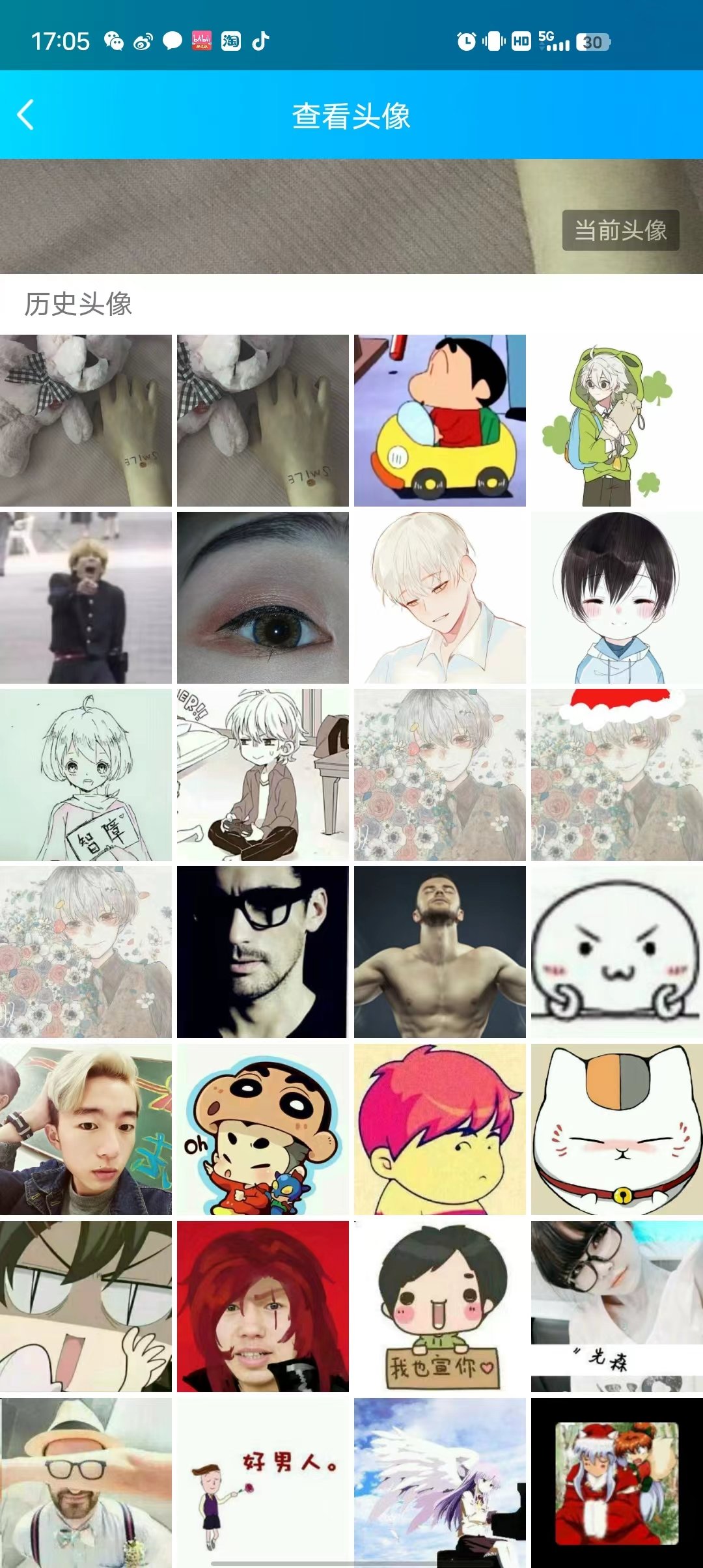703x1568 pixels.
Task: Open the cartoon boy in yellow car avatar
Action: pyautogui.click(x=439, y=421)
